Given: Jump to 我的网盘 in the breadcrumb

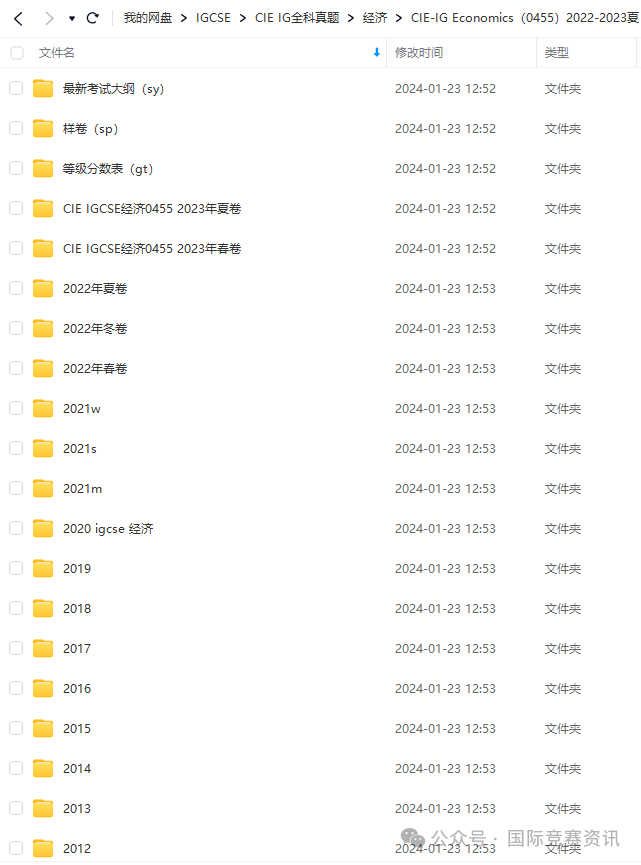Looking at the screenshot, I should (x=148, y=18).
